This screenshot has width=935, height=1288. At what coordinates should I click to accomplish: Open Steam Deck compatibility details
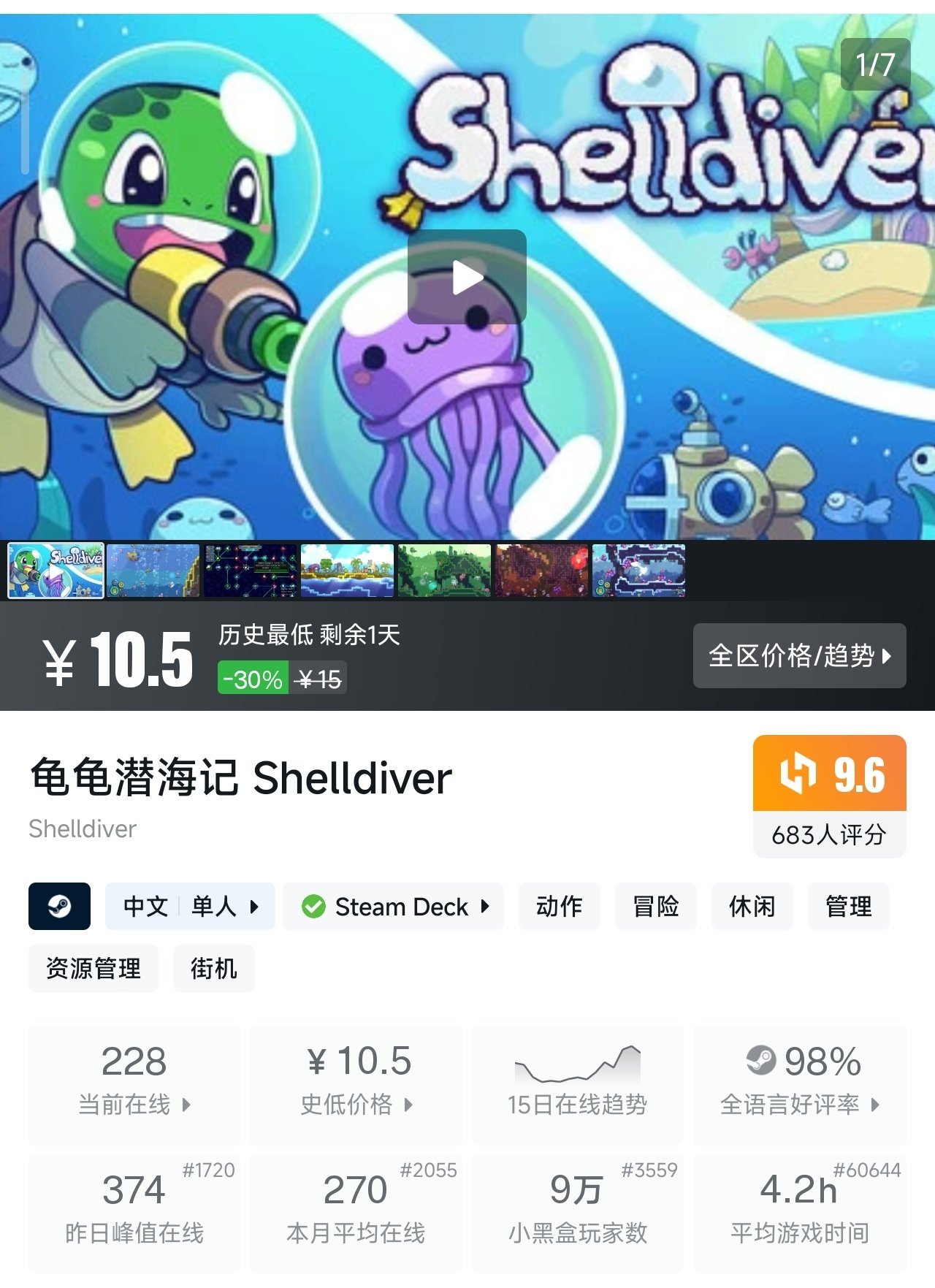click(394, 906)
